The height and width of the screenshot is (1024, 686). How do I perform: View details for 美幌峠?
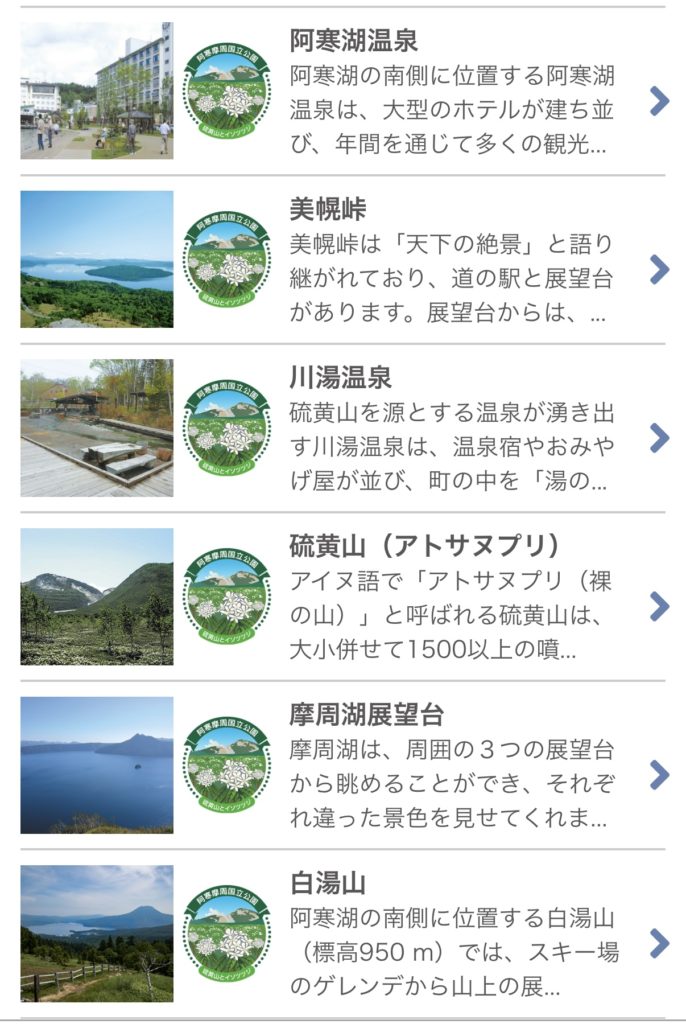click(343, 260)
